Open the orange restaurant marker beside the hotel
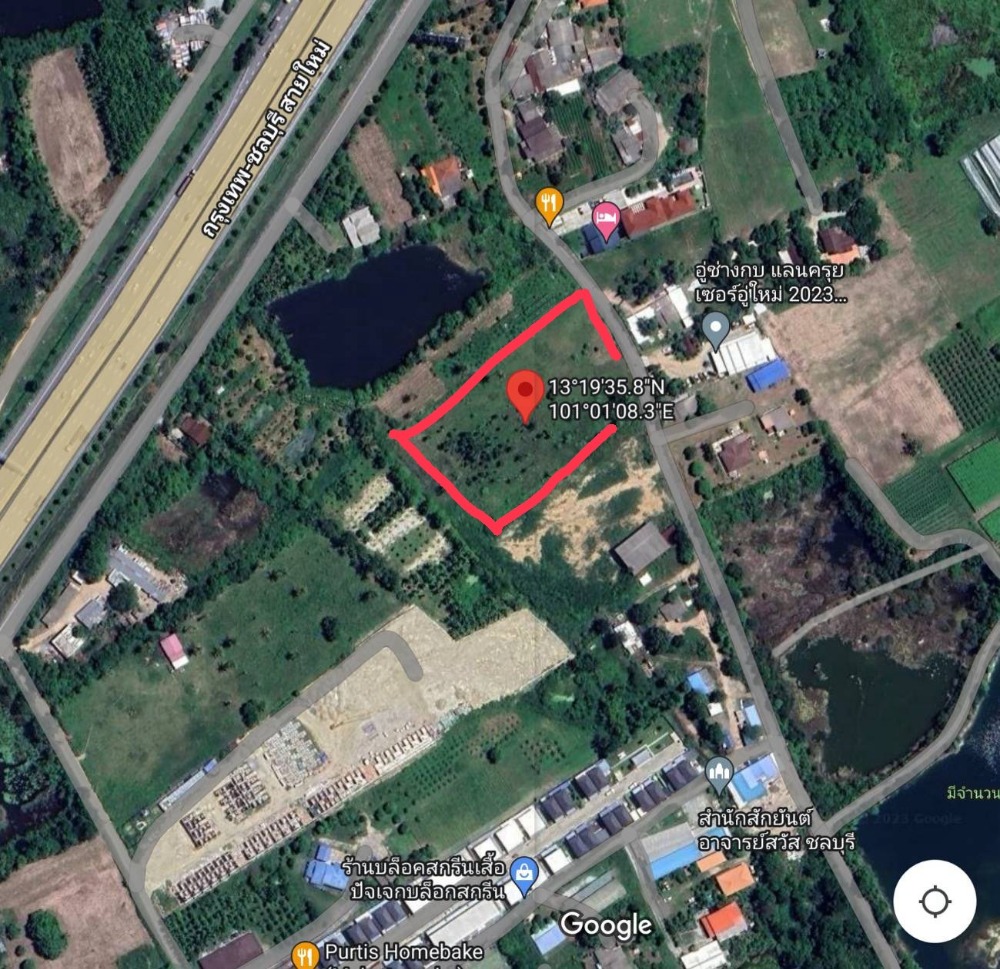Image resolution: width=1000 pixels, height=969 pixels. (x=548, y=203)
